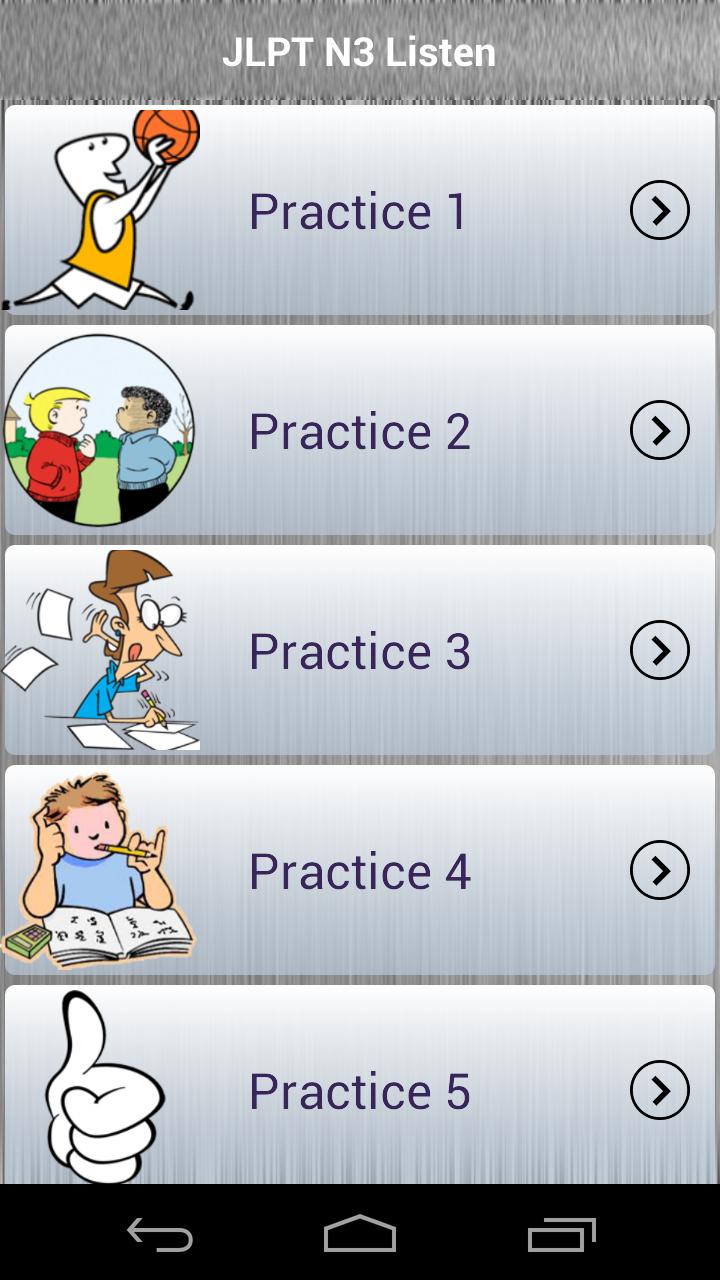The width and height of the screenshot is (720, 1280).
Task: Expand Practice 3 with its right chevron
Action: coord(659,650)
